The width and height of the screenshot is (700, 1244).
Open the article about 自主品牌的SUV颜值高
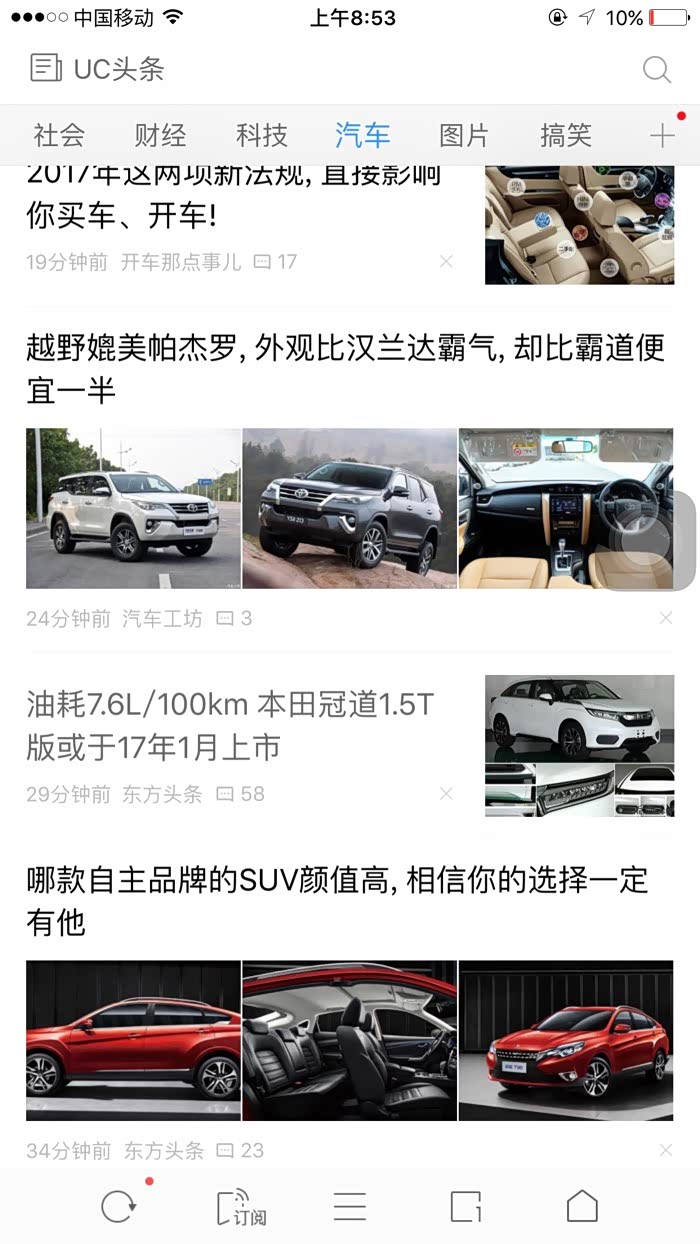pos(337,900)
